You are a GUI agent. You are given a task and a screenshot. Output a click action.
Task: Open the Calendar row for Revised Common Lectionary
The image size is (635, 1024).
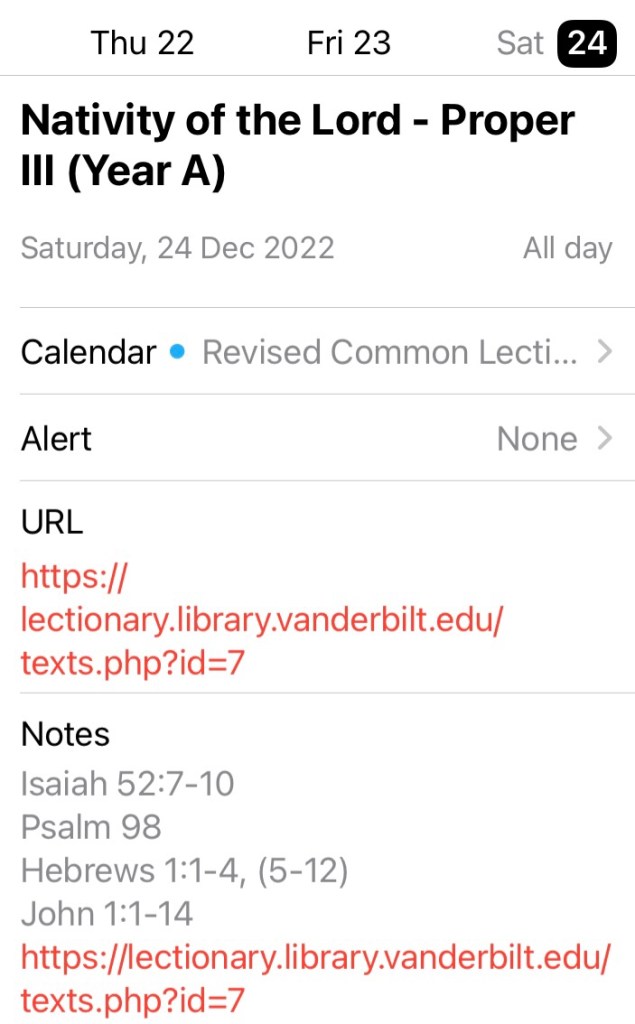(x=317, y=352)
